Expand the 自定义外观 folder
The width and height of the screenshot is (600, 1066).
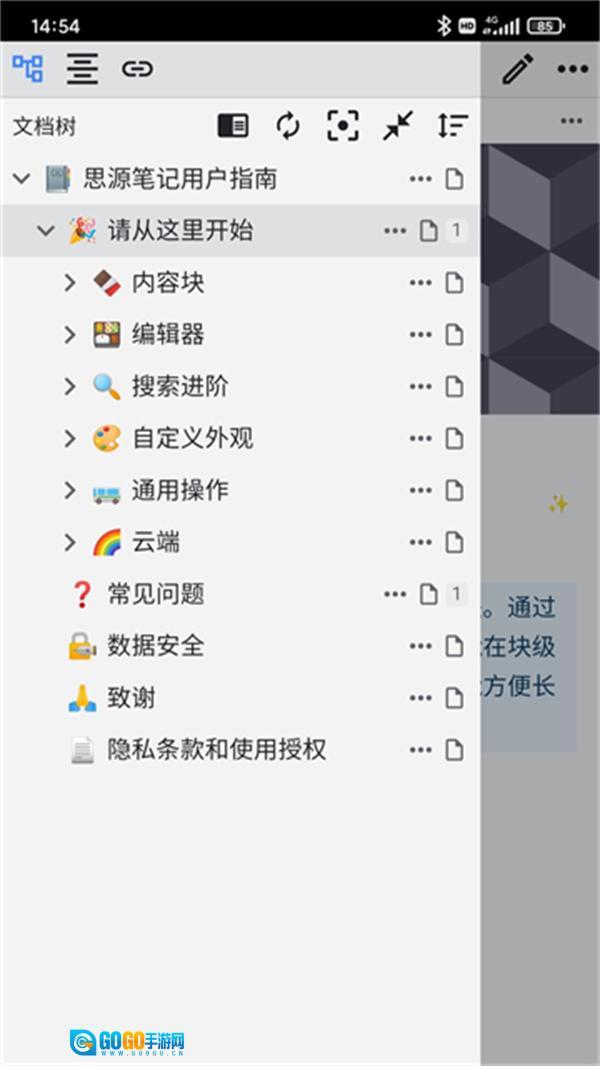(x=70, y=439)
